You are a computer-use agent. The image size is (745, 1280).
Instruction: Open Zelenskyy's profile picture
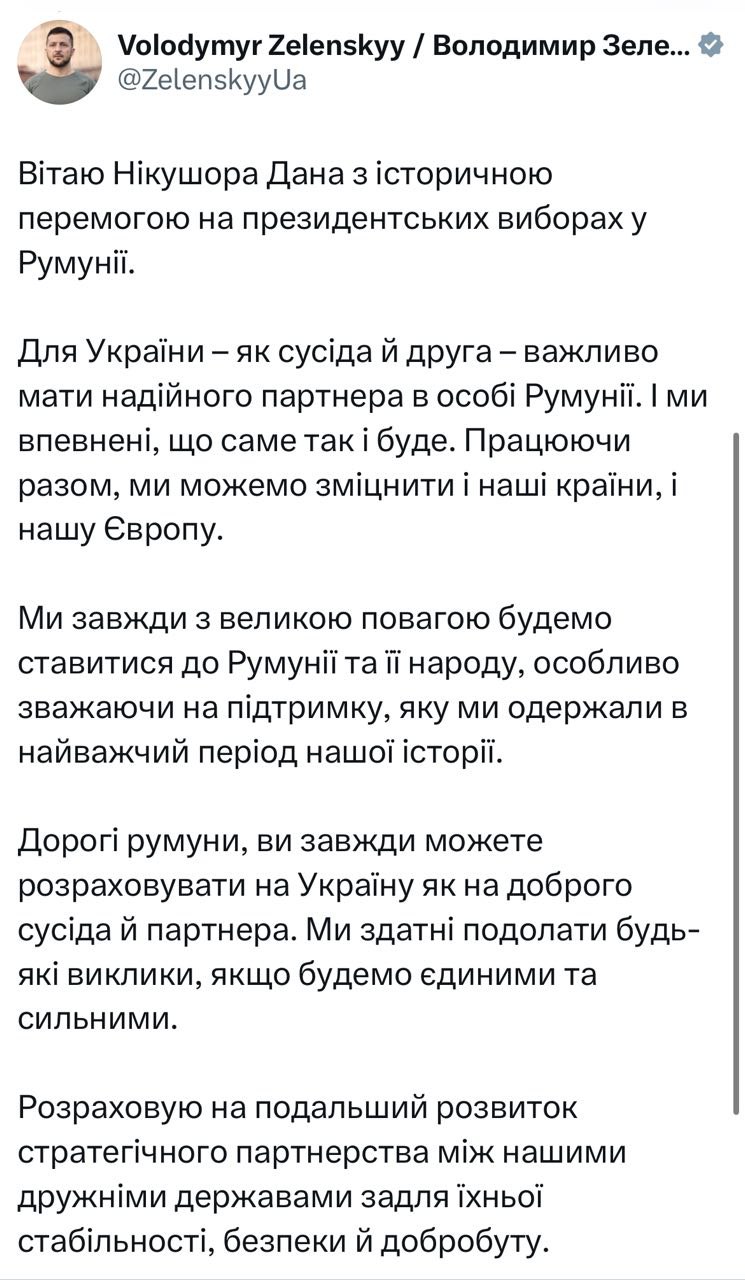[x=60, y=62]
